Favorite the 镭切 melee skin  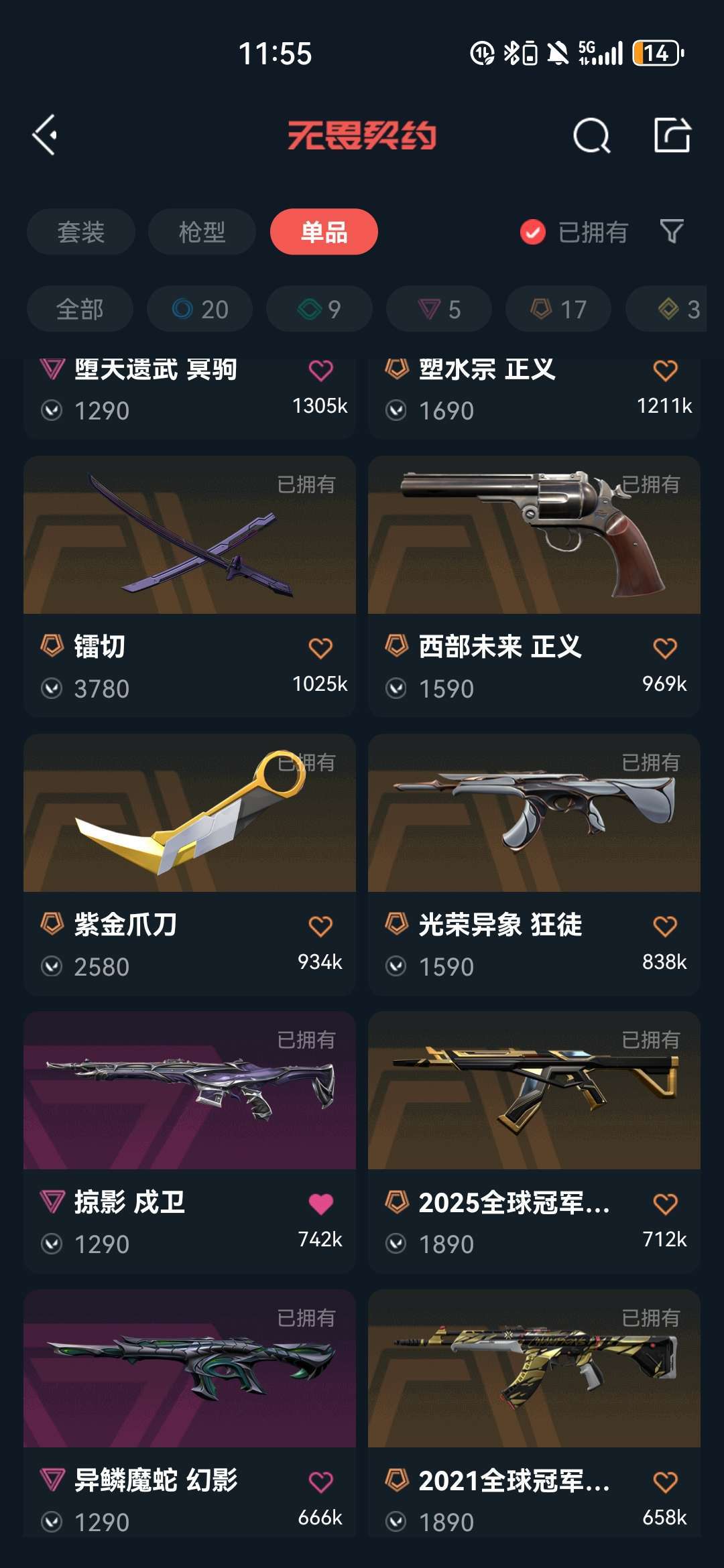(x=319, y=649)
